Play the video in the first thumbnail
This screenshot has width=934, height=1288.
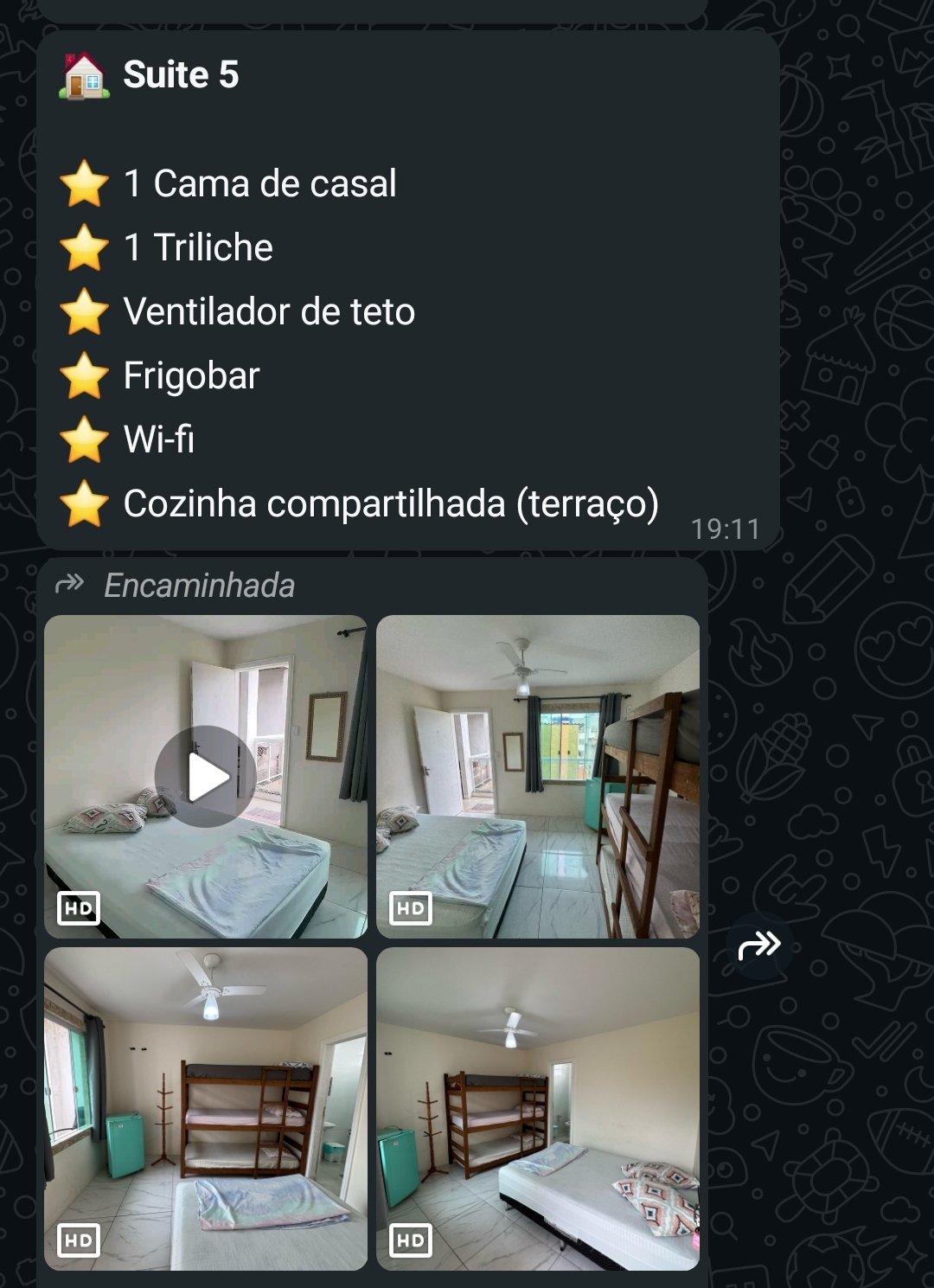pyautogui.click(x=205, y=777)
